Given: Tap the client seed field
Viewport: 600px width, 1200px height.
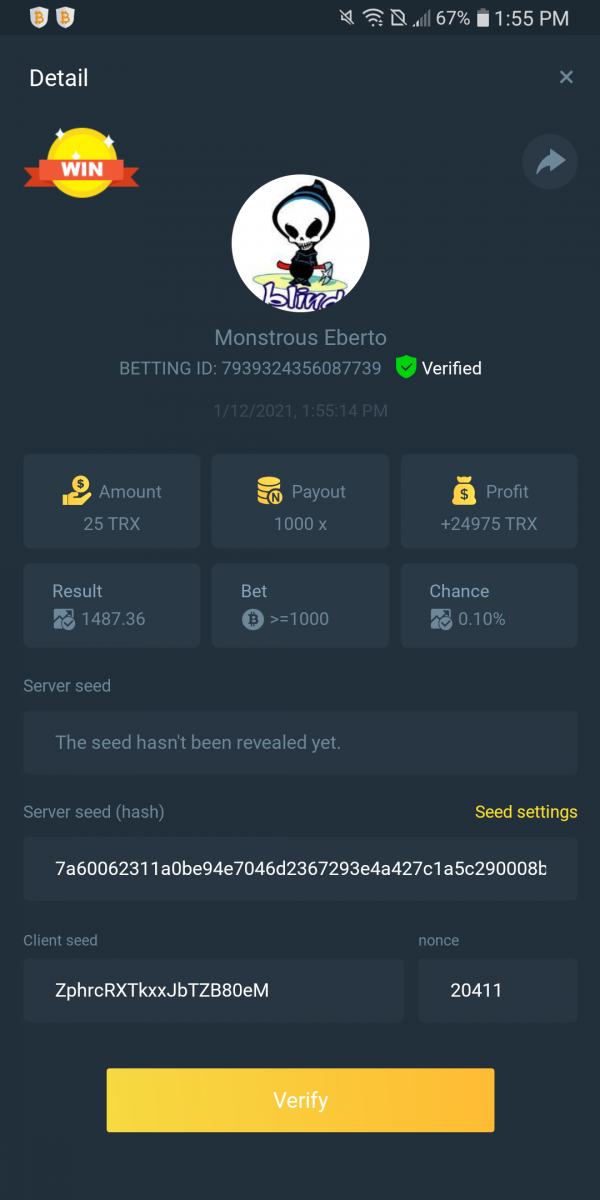Looking at the screenshot, I should (x=213, y=990).
